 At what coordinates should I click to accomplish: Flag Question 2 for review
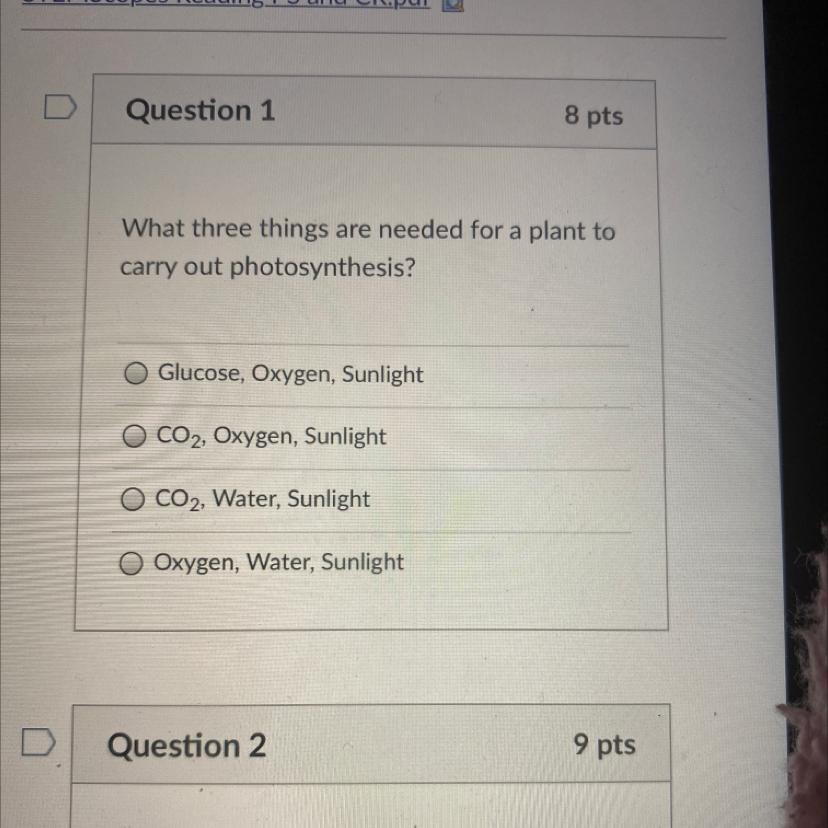[39, 742]
